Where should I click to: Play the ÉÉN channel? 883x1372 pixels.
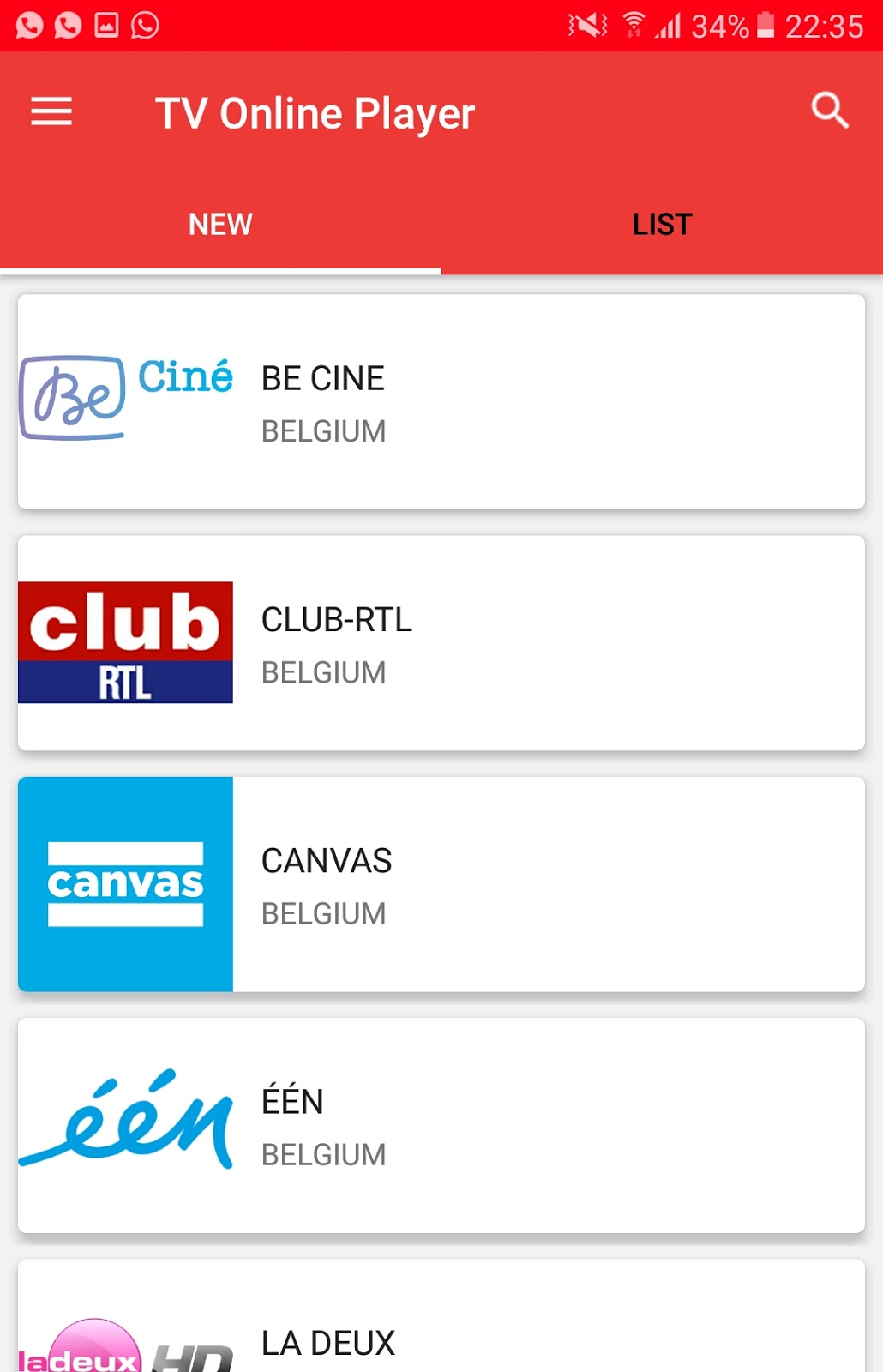(441, 1125)
